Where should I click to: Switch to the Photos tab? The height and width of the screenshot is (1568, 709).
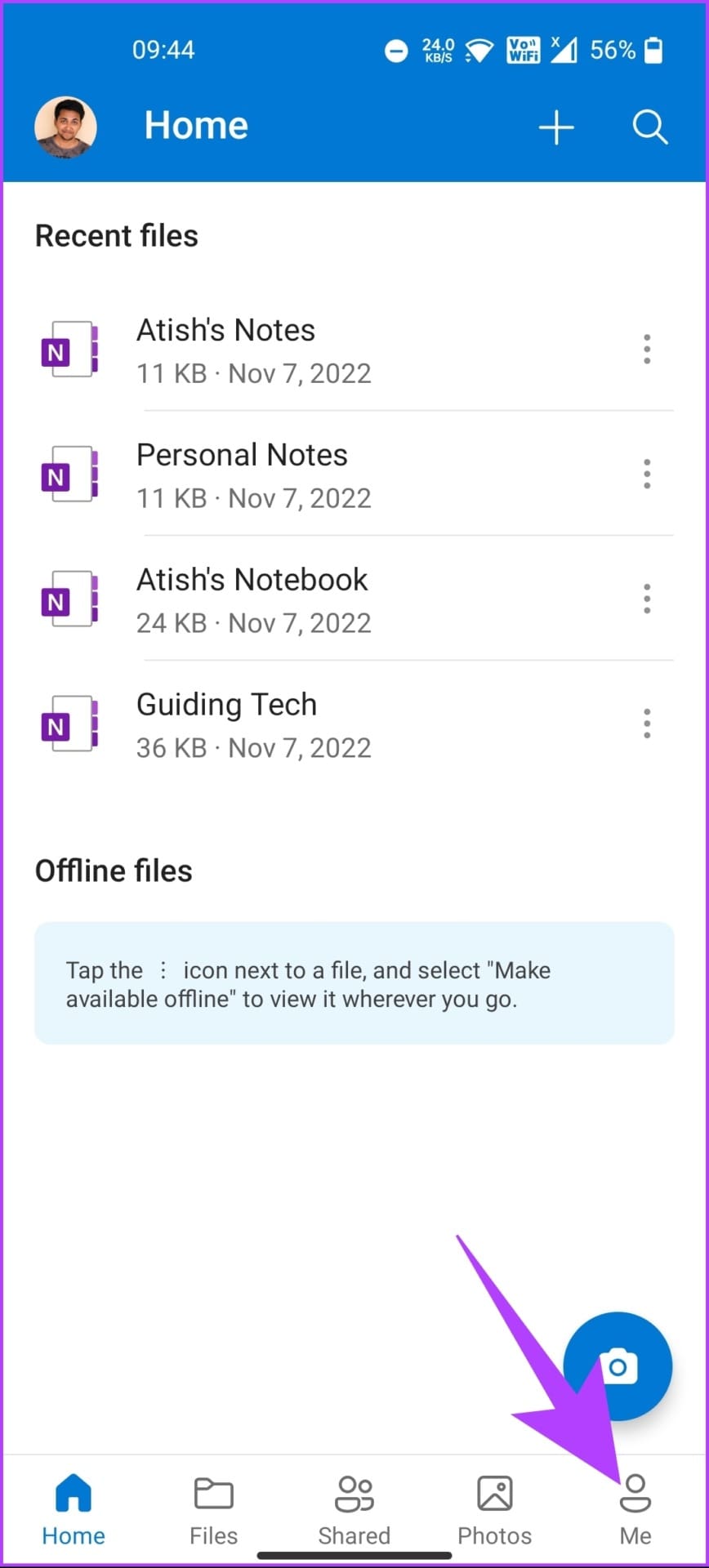pos(495,1510)
